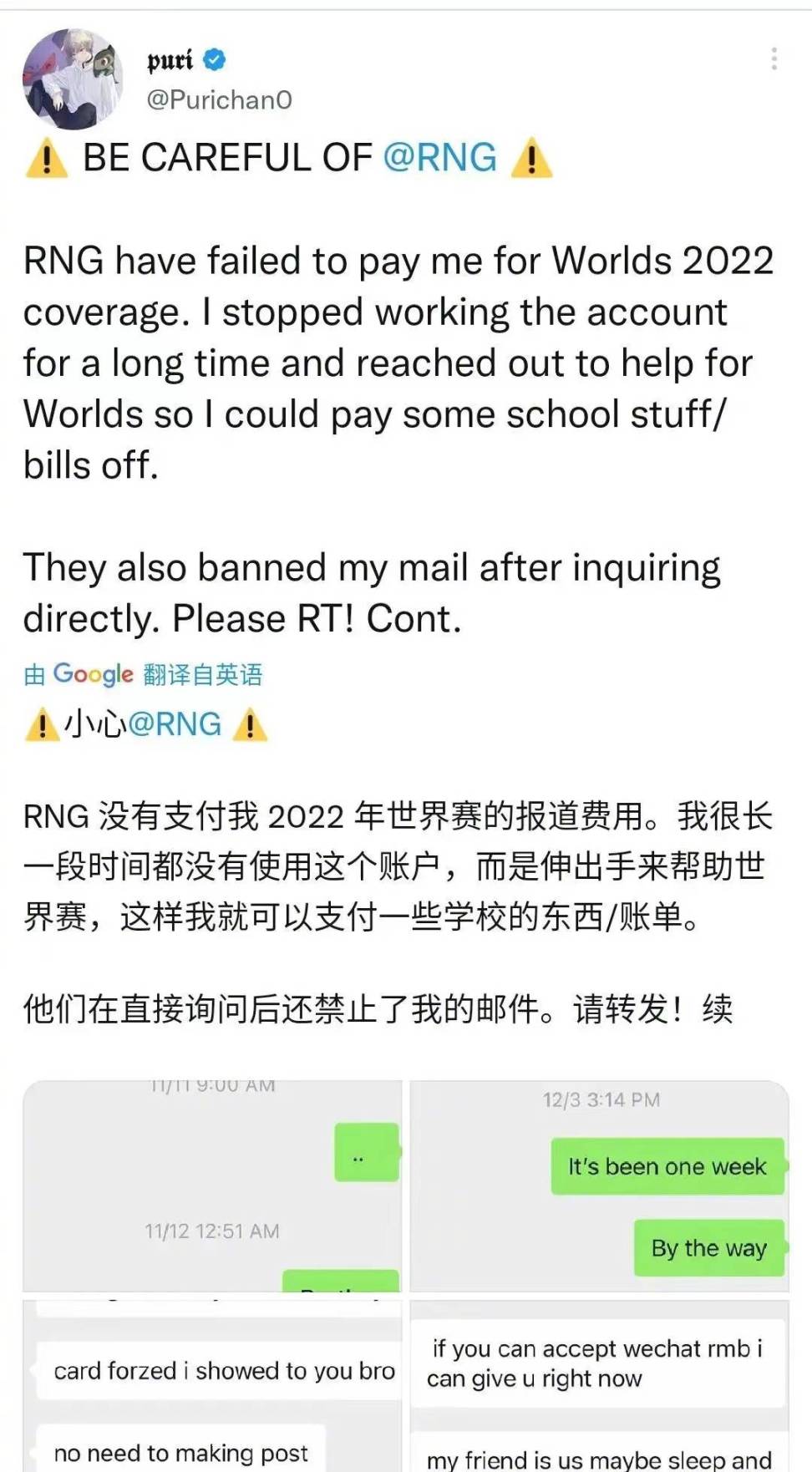The image size is (812, 1472).
Task: Open the chat image timestamped 11/12 12:51 AM
Action: tap(212, 1186)
